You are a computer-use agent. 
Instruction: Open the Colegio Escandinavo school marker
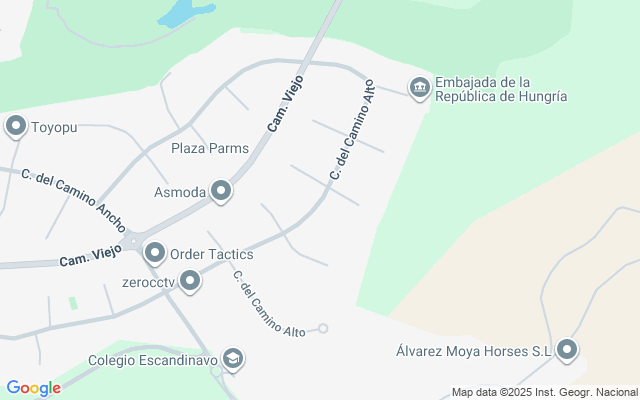pos(232,358)
